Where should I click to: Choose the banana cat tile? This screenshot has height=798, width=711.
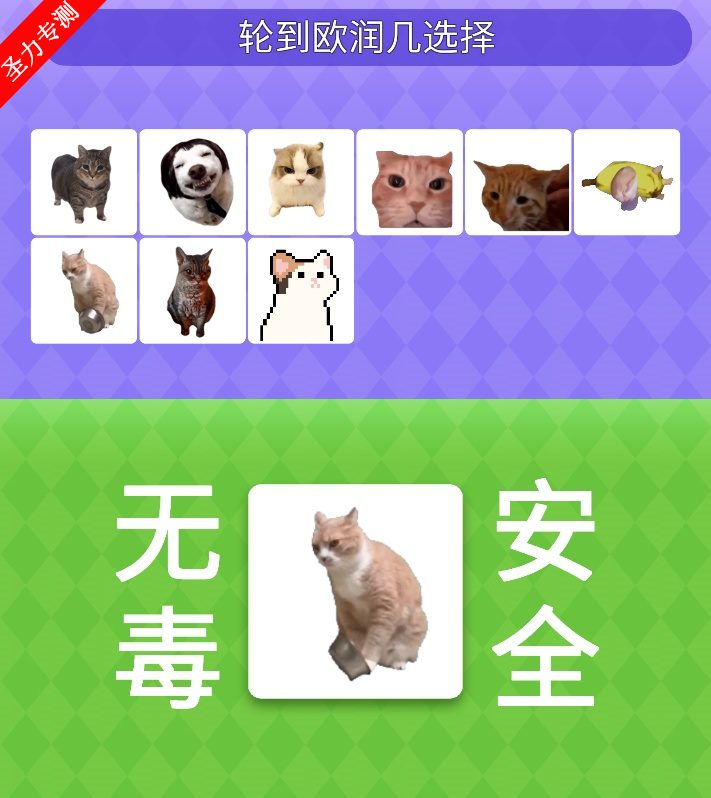pos(627,182)
